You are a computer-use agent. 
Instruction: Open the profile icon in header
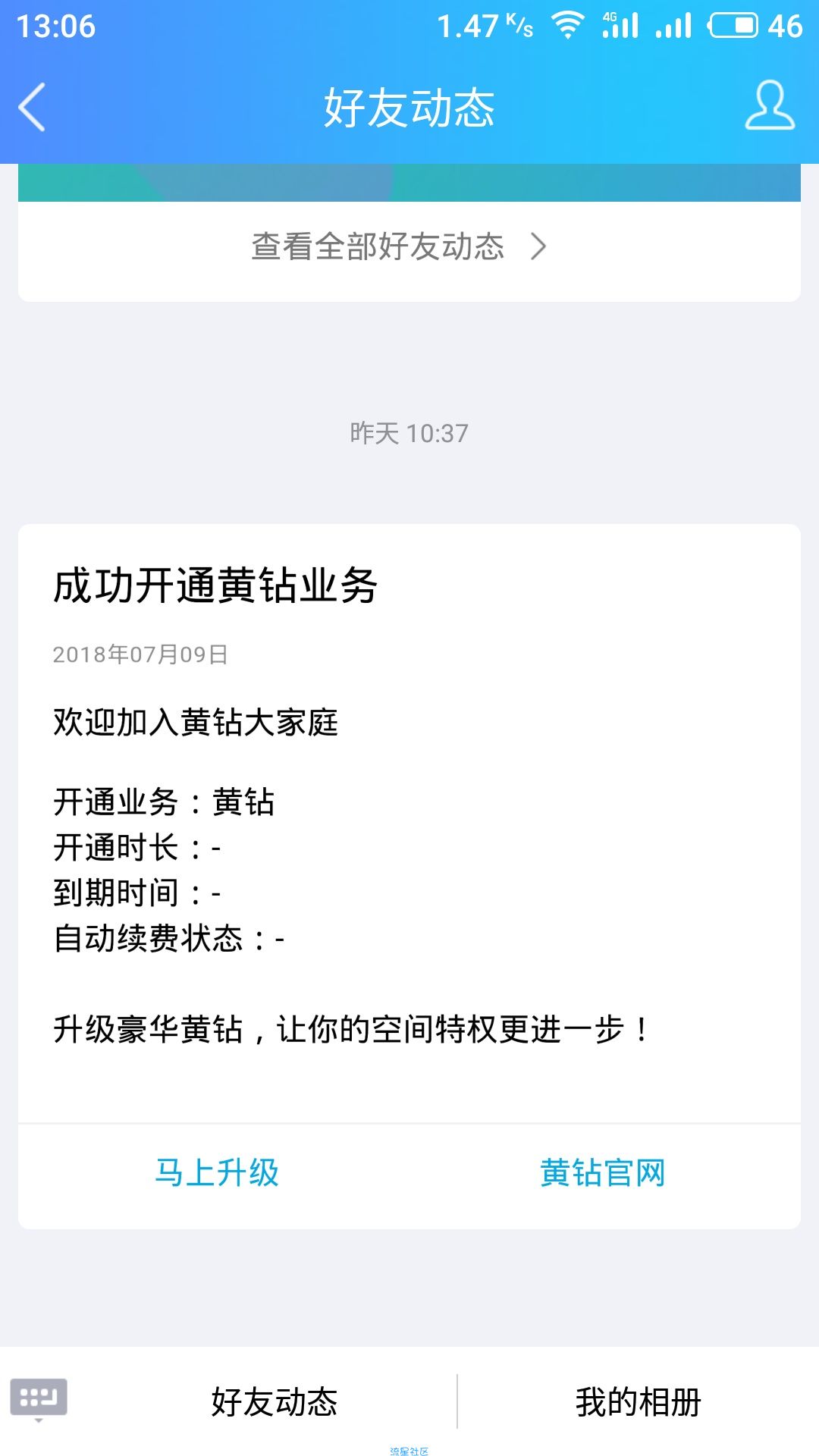point(769,106)
